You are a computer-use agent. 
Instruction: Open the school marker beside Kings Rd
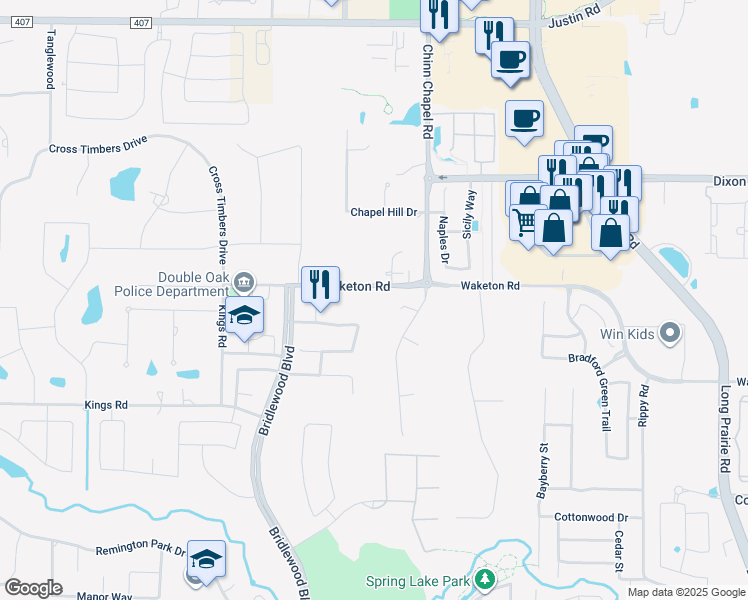244,316
